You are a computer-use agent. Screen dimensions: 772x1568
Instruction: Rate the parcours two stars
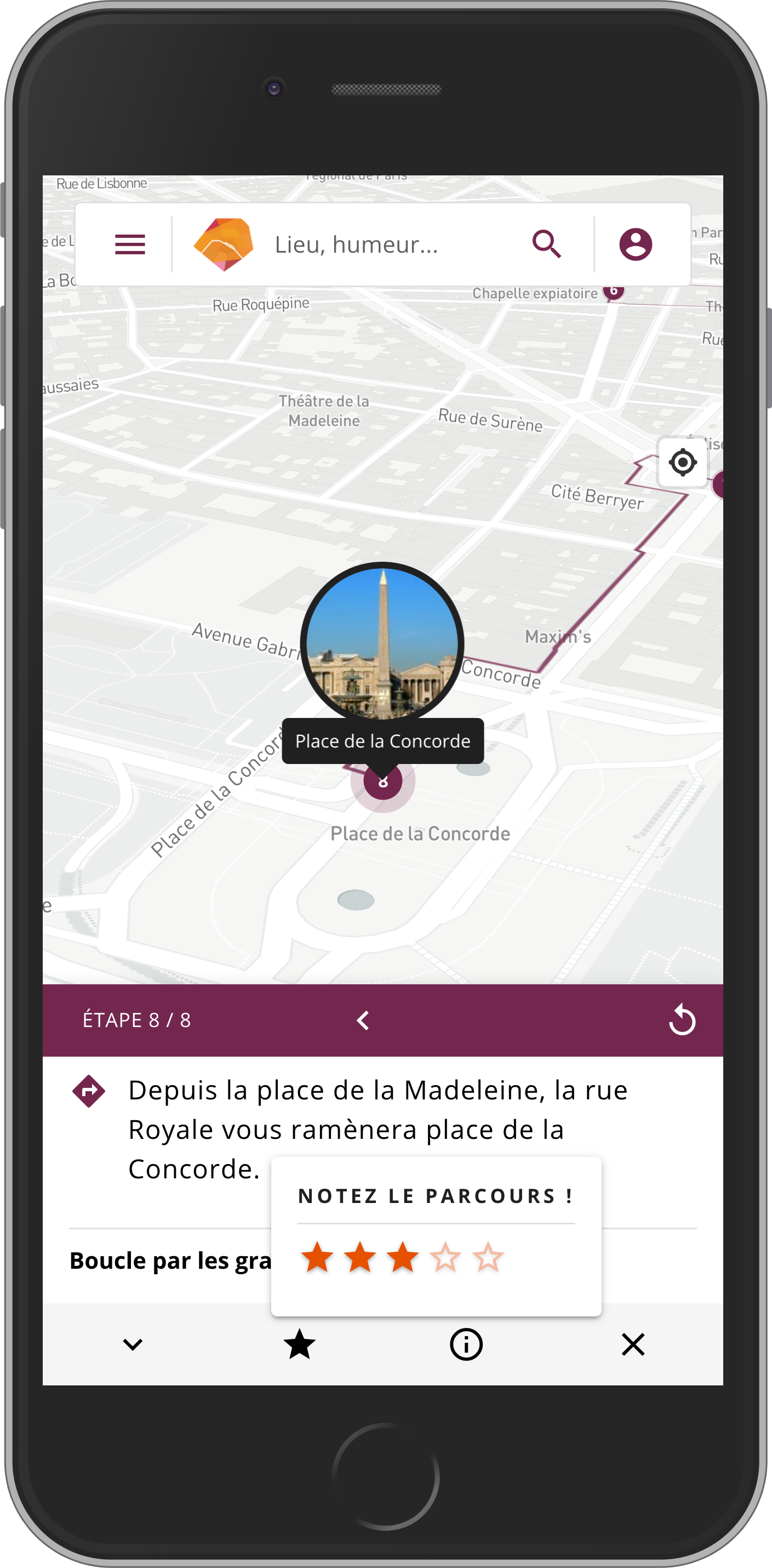click(x=360, y=1258)
